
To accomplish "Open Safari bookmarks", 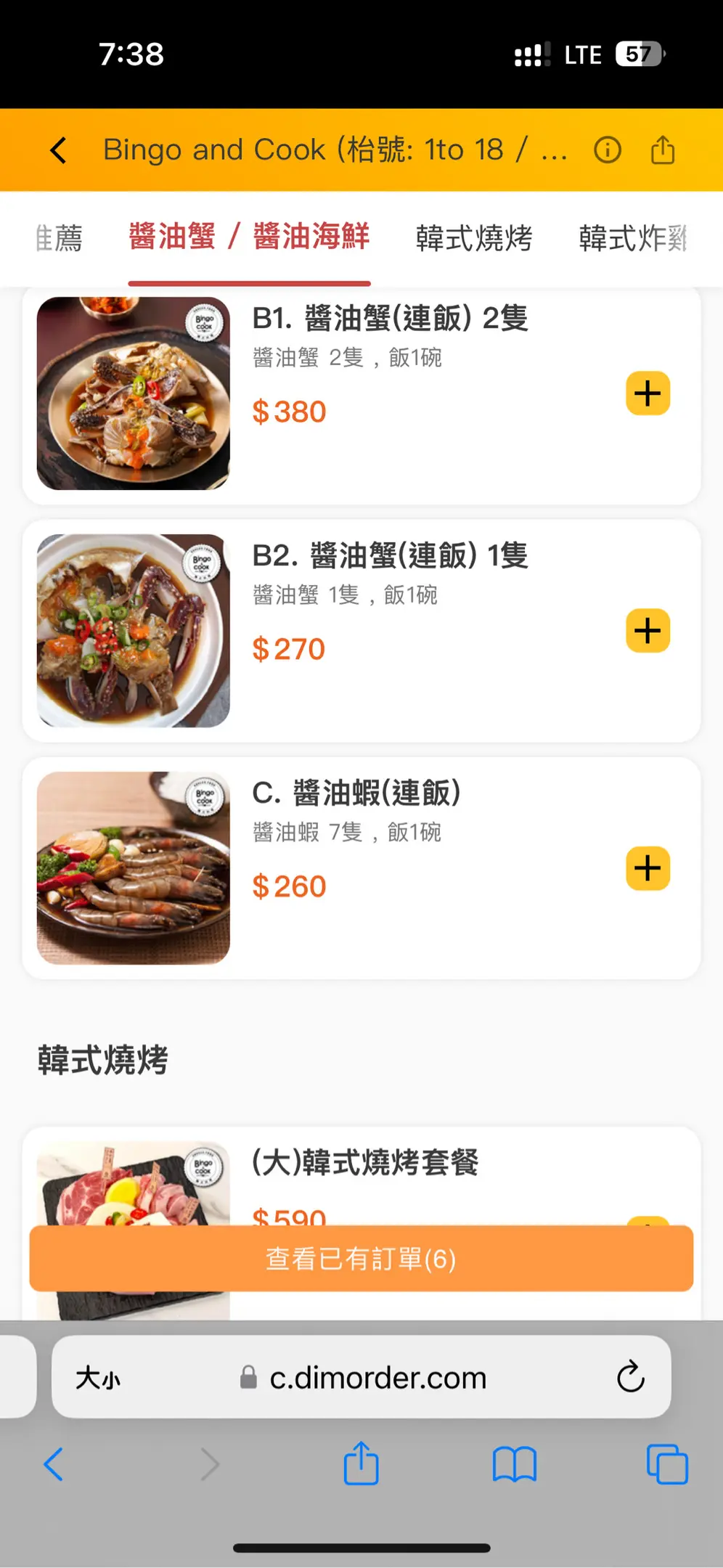I will tap(514, 1464).
